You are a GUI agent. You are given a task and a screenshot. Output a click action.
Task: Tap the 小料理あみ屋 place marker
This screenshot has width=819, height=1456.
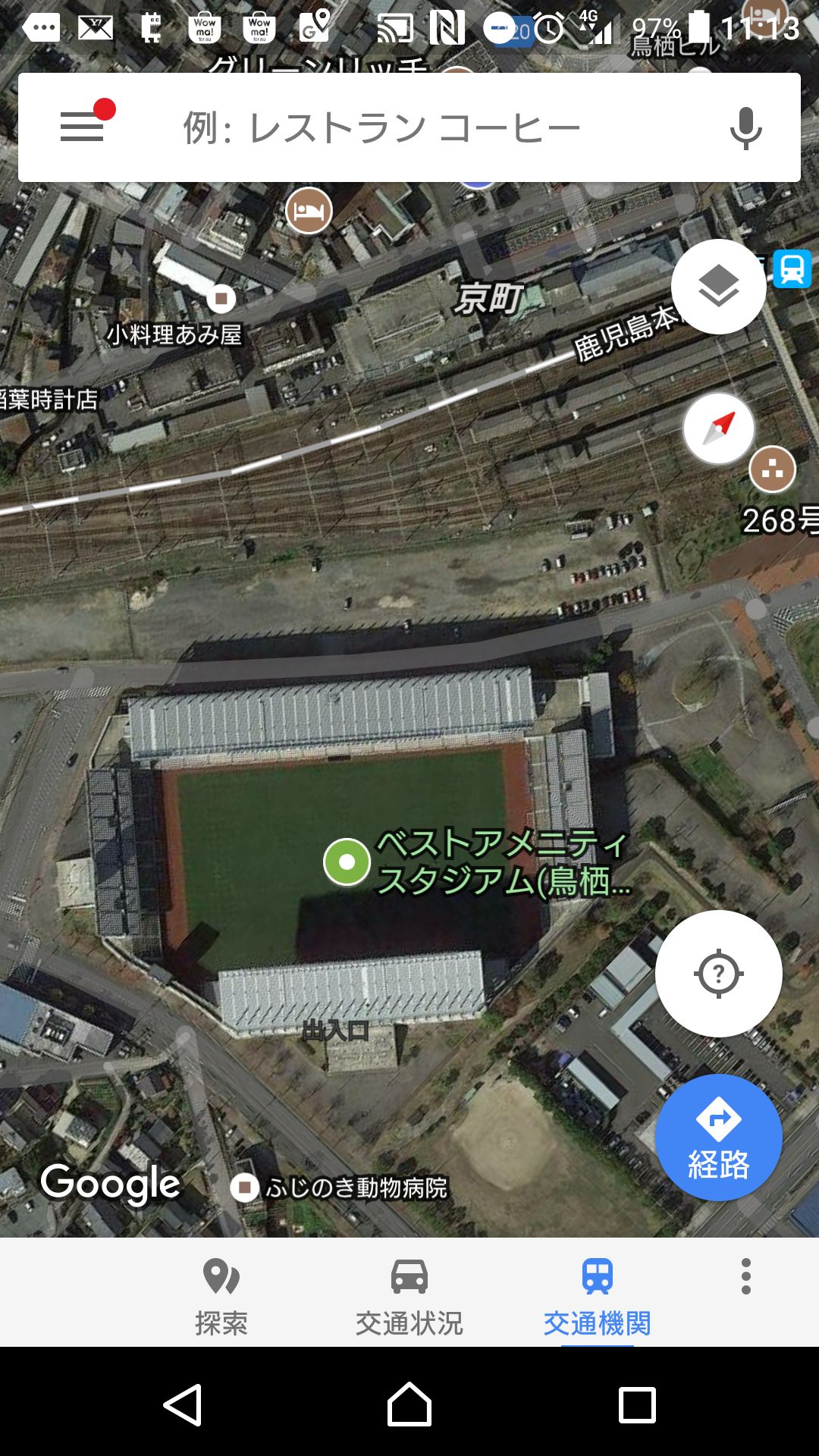[221, 298]
